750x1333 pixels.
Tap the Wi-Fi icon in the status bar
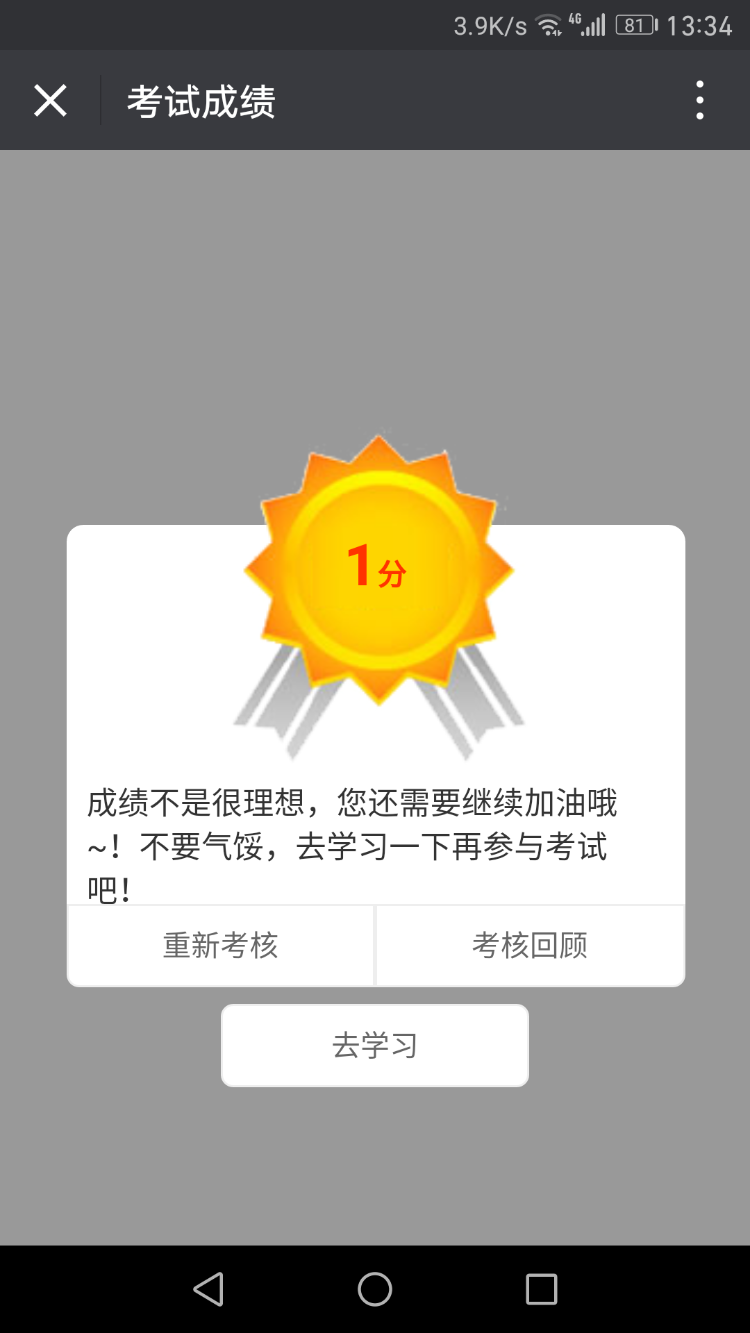pos(548,23)
